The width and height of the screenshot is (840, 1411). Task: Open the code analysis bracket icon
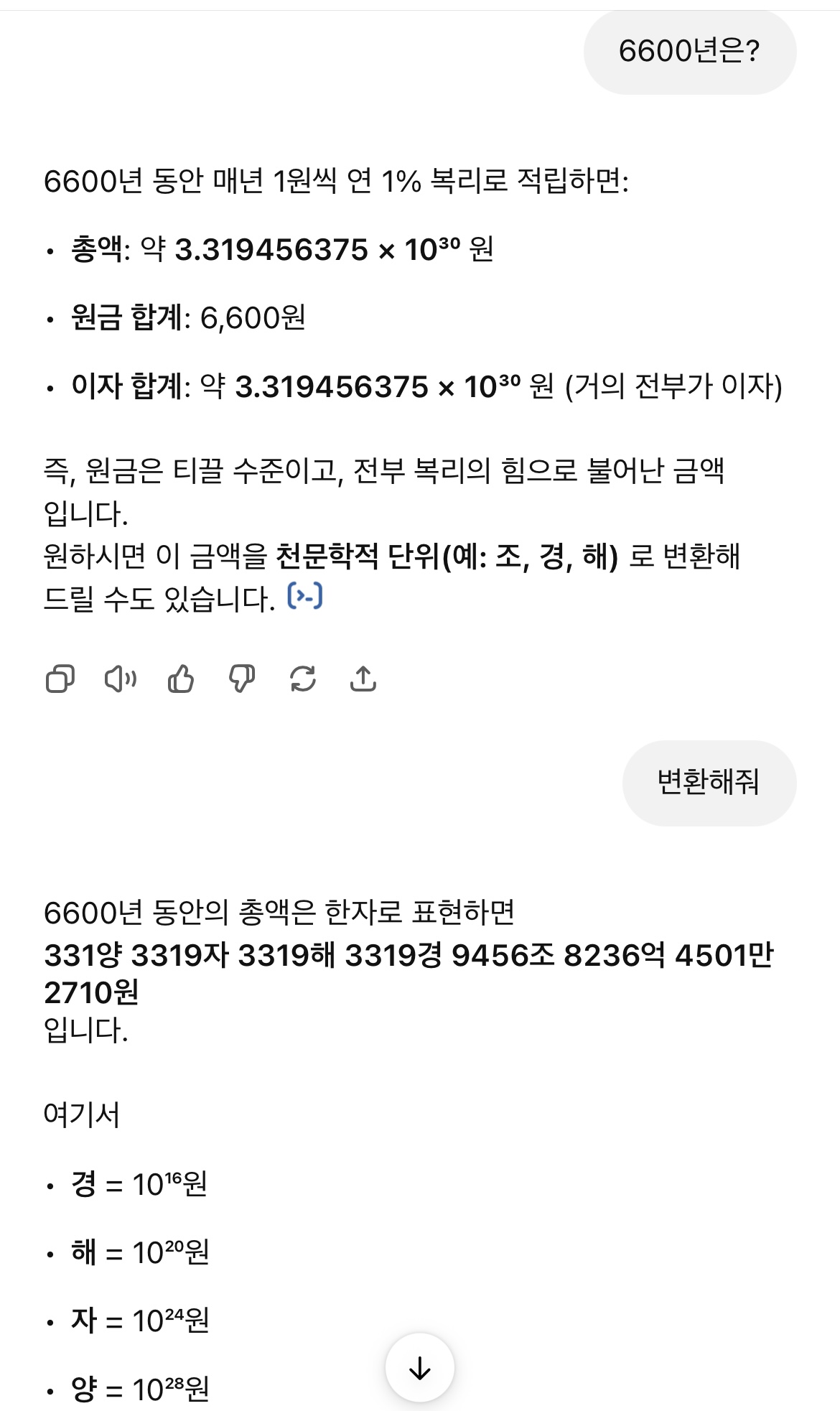coord(305,596)
